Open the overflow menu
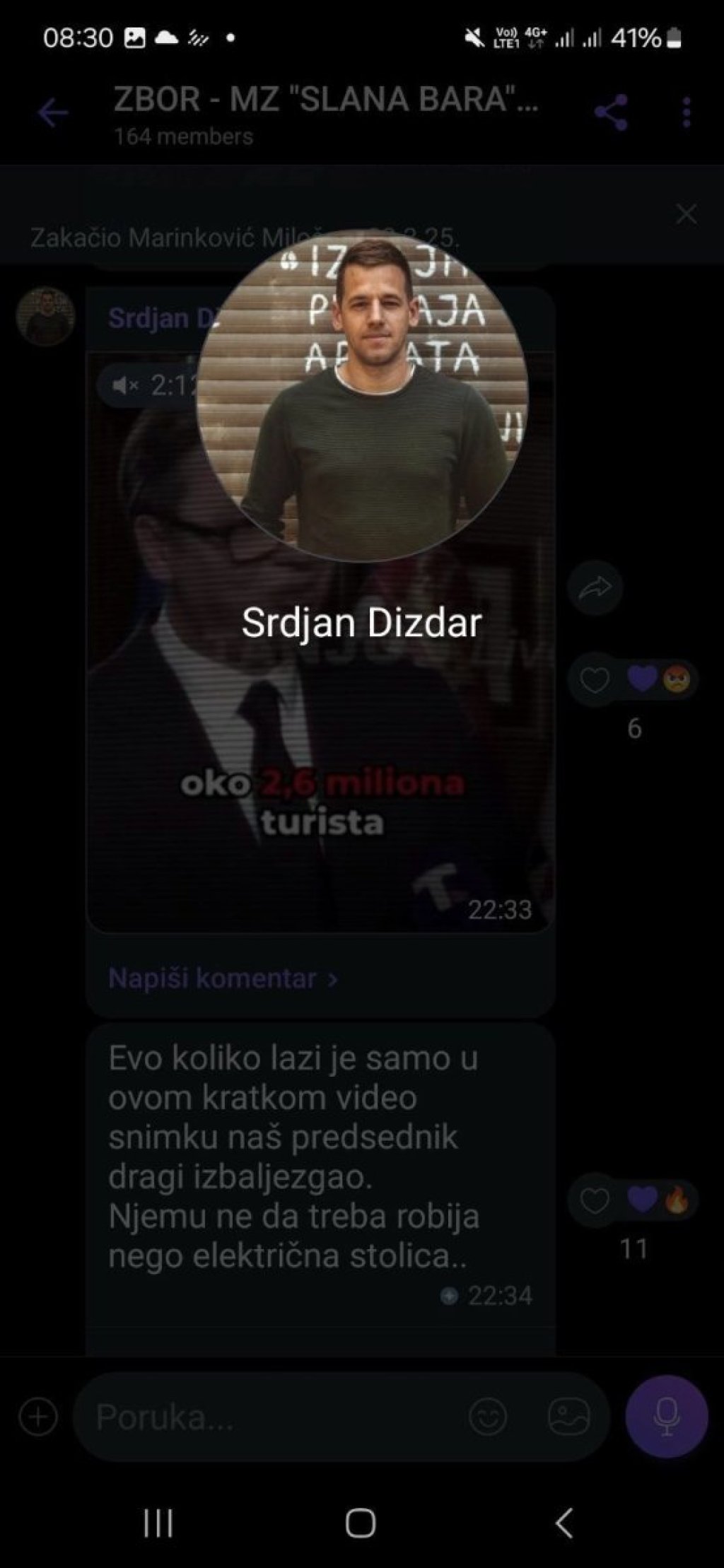The width and height of the screenshot is (724, 1568). click(686, 112)
